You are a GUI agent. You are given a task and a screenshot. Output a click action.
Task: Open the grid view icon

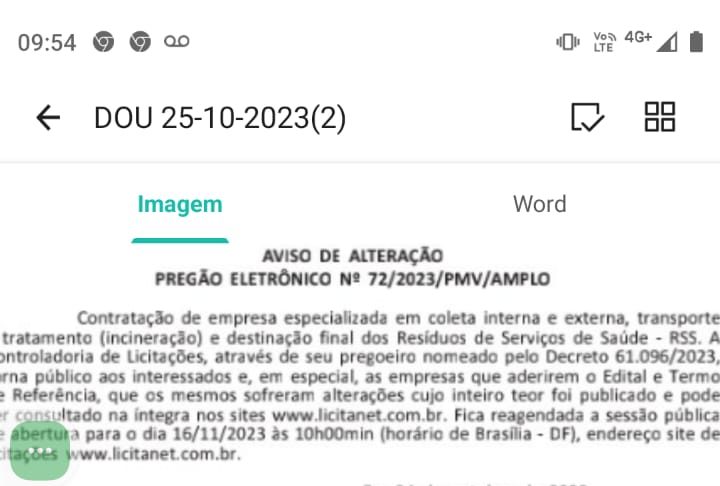[x=660, y=117]
